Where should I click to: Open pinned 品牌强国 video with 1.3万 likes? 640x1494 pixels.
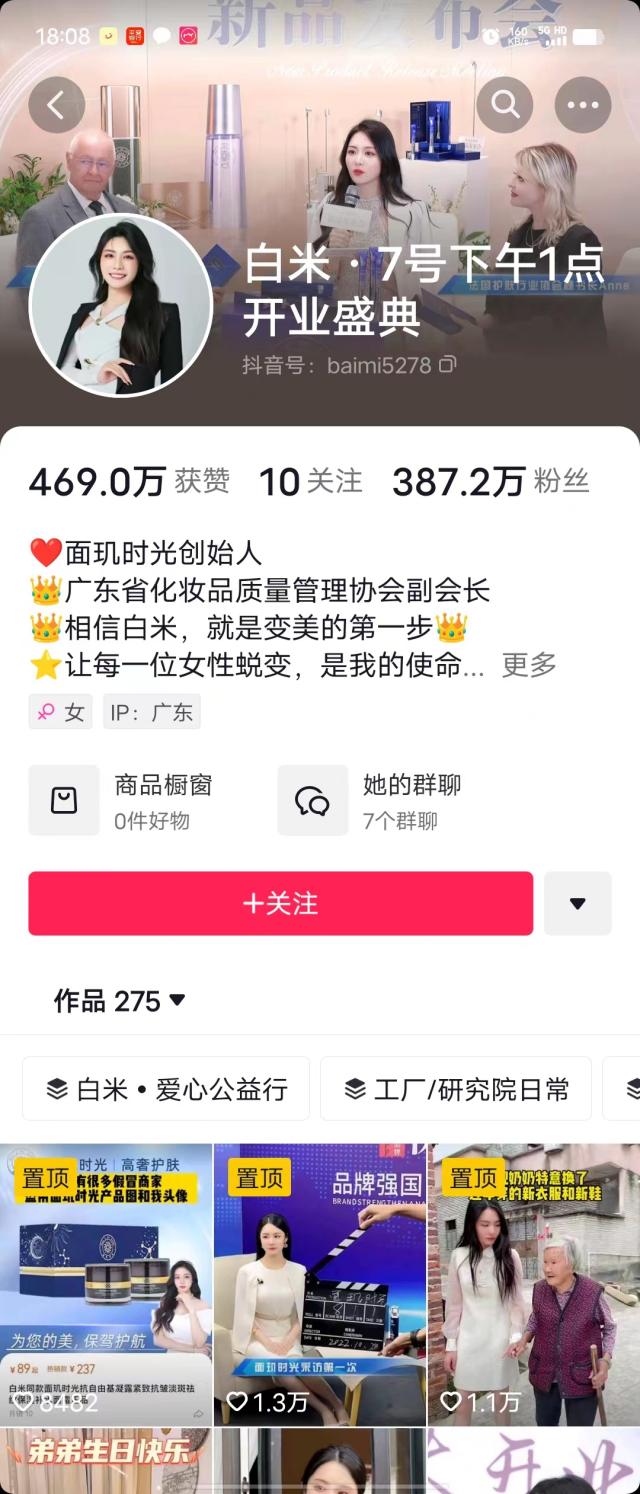point(320,1285)
